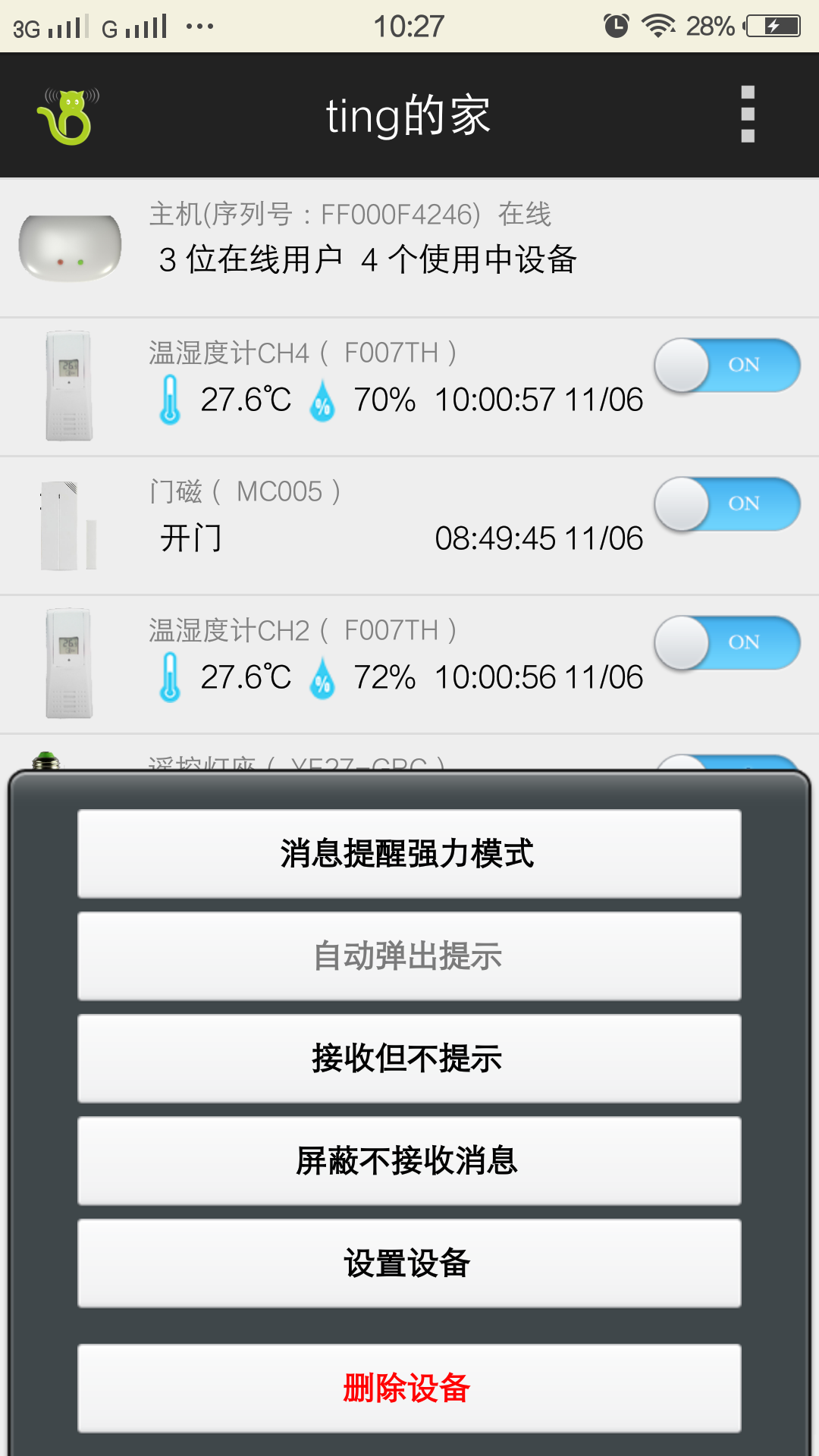Toggle the switch for 温湿度计CH4
Image resolution: width=819 pixels, height=1456 pixels.
(727, 366)
